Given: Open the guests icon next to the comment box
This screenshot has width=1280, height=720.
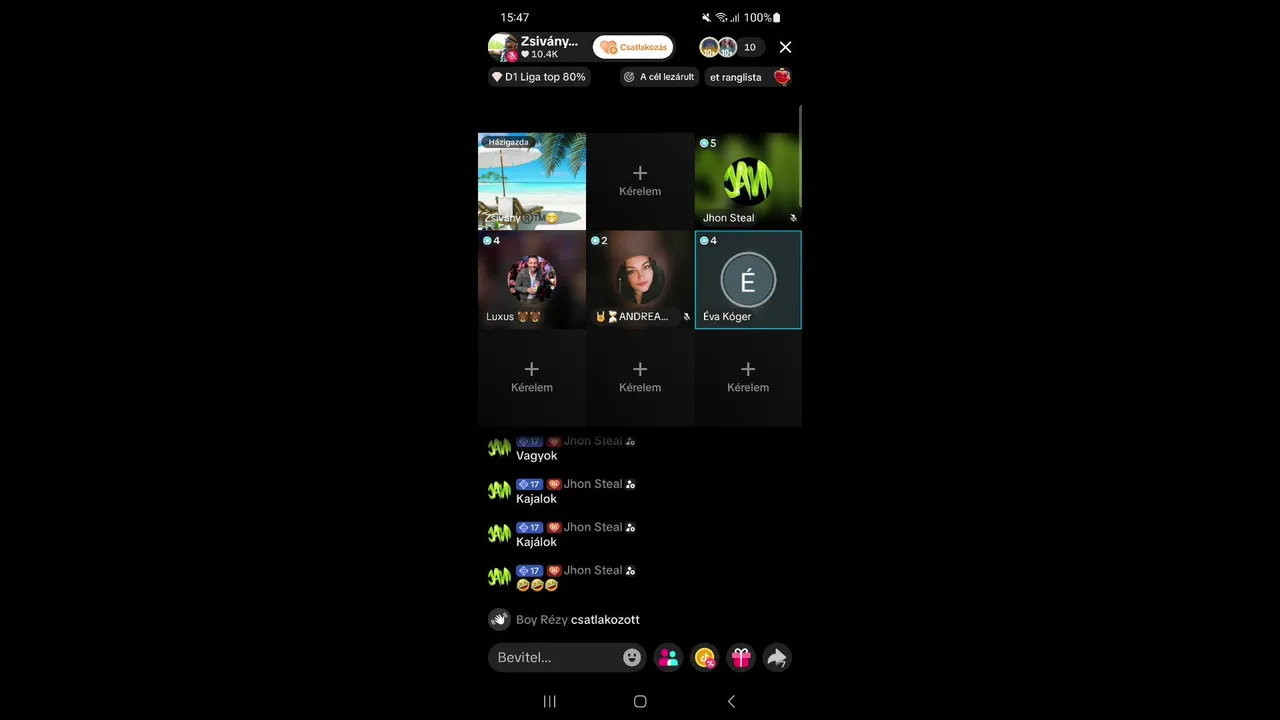Looking at the screenshot, I should (x=668, y=657).
